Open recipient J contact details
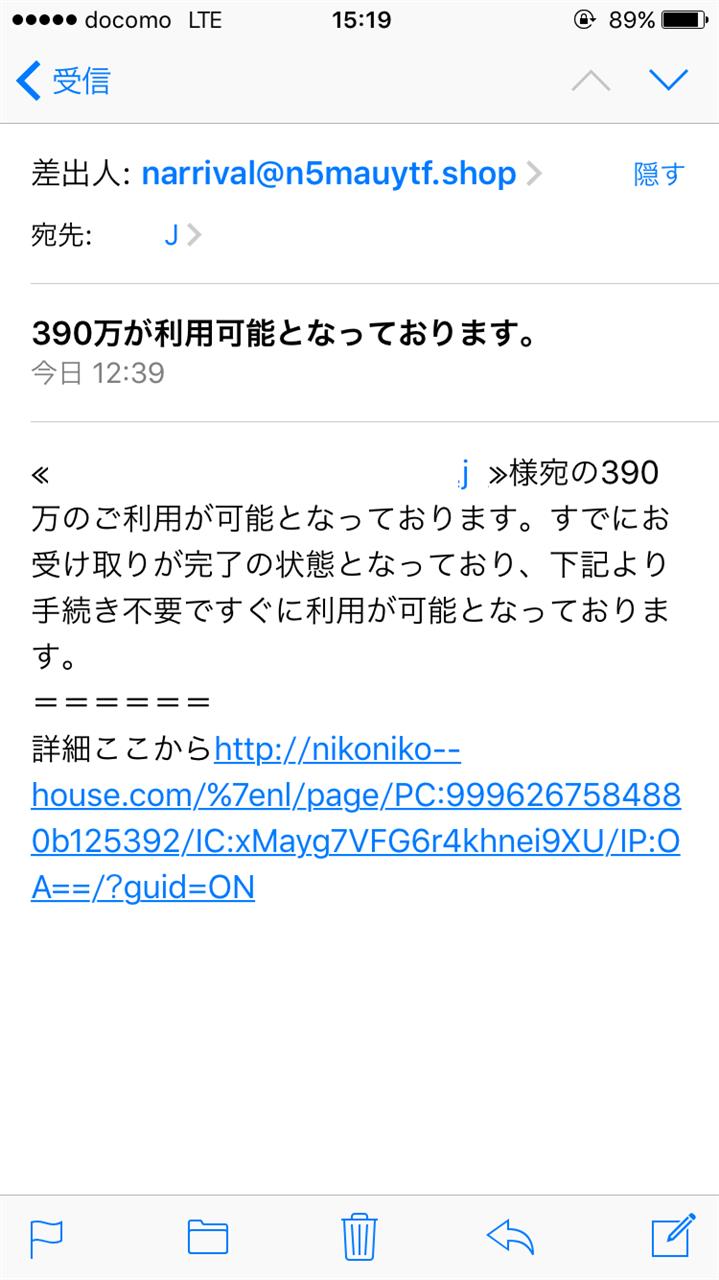The height and width of the screenshot is (1280, 719). click(x=182, y=235)
